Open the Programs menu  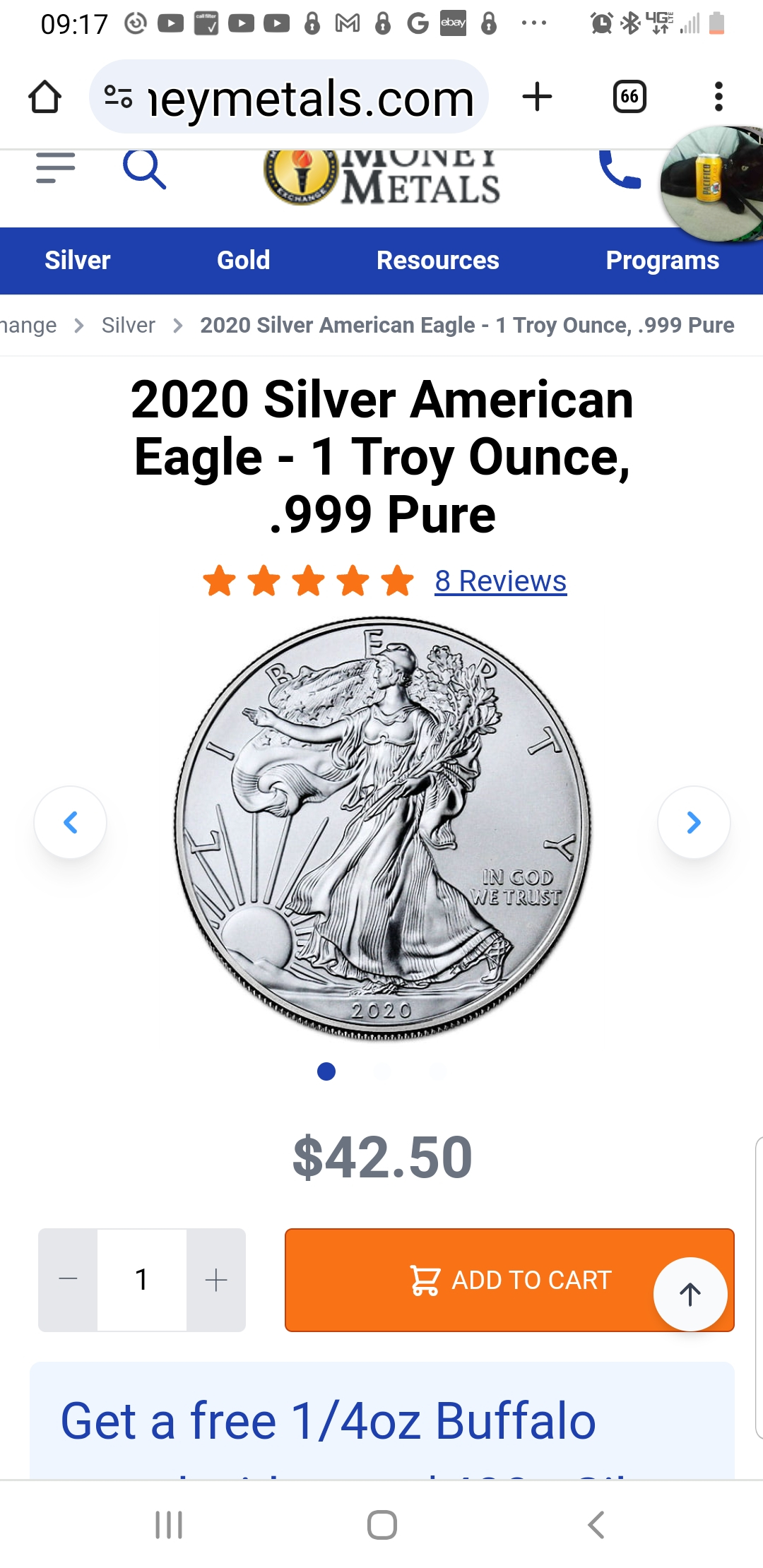pos(662,261)
